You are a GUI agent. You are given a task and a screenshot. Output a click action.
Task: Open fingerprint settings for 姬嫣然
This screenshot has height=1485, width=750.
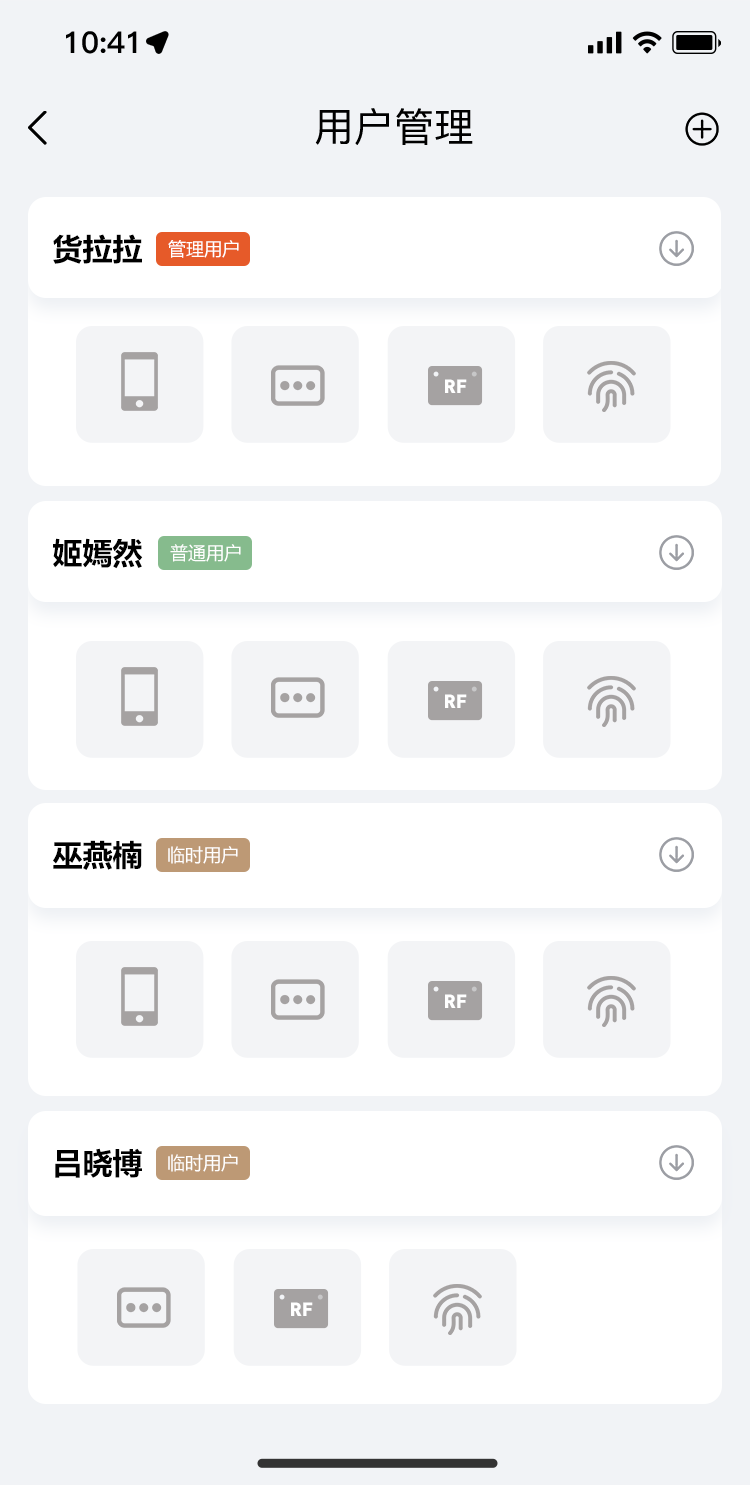(607, 699)
